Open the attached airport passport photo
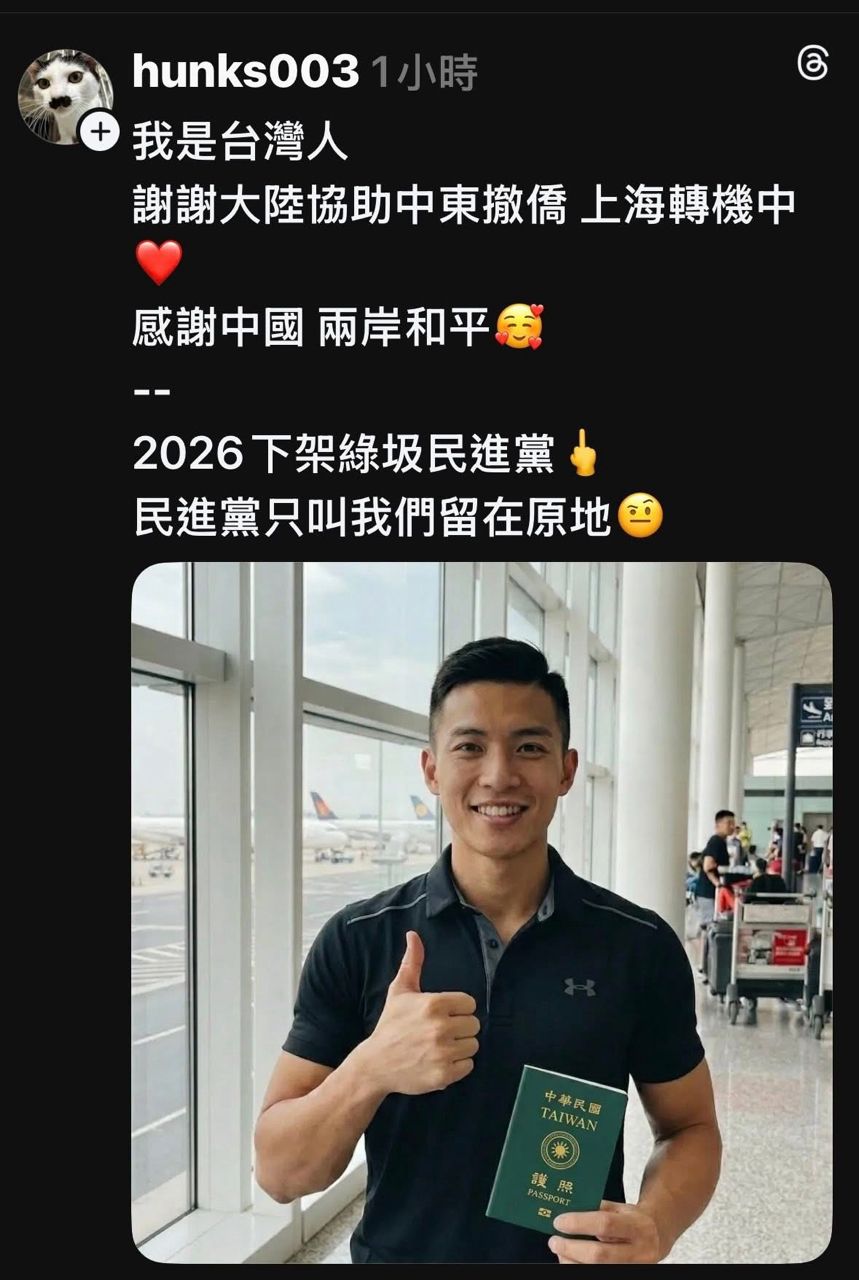The height and width of the screenshot is (1280, 859). (x=481, y=912)
